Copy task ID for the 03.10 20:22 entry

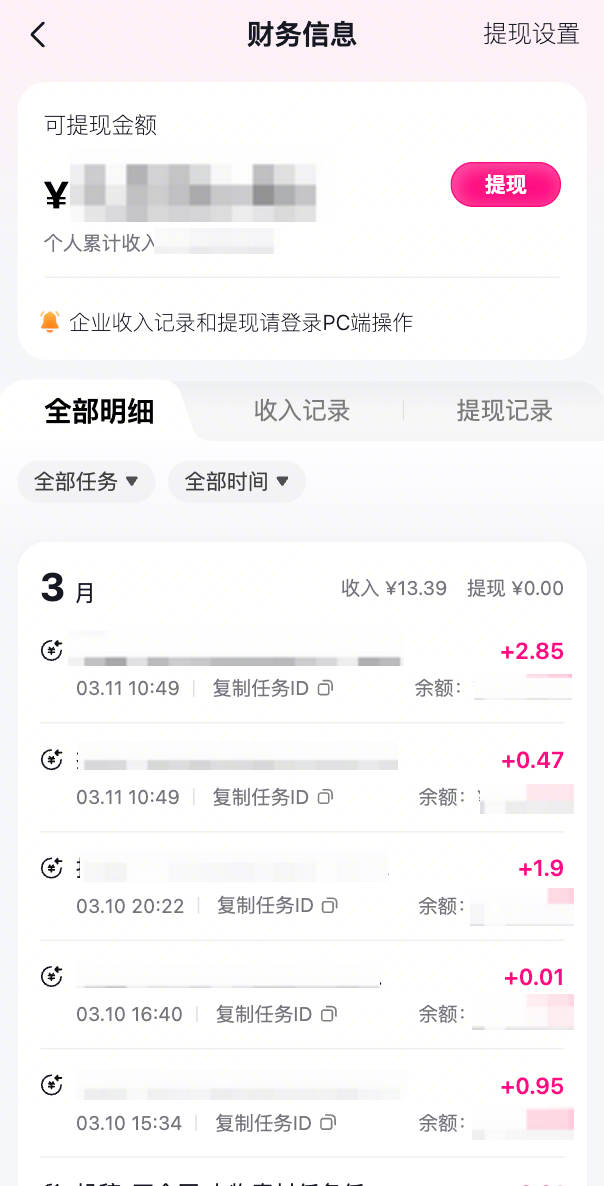[x=277, y=906]
